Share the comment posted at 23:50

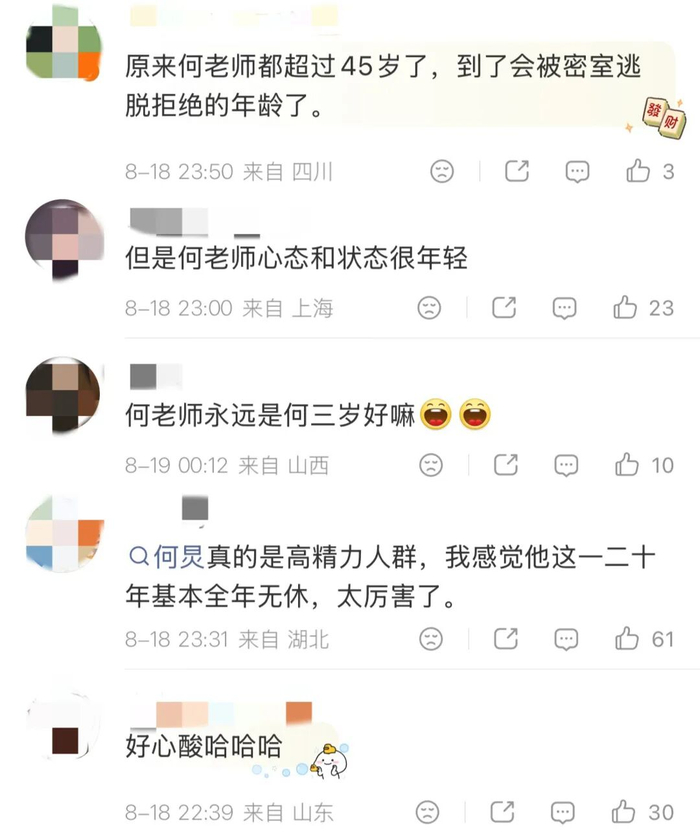tap(517, 171)
